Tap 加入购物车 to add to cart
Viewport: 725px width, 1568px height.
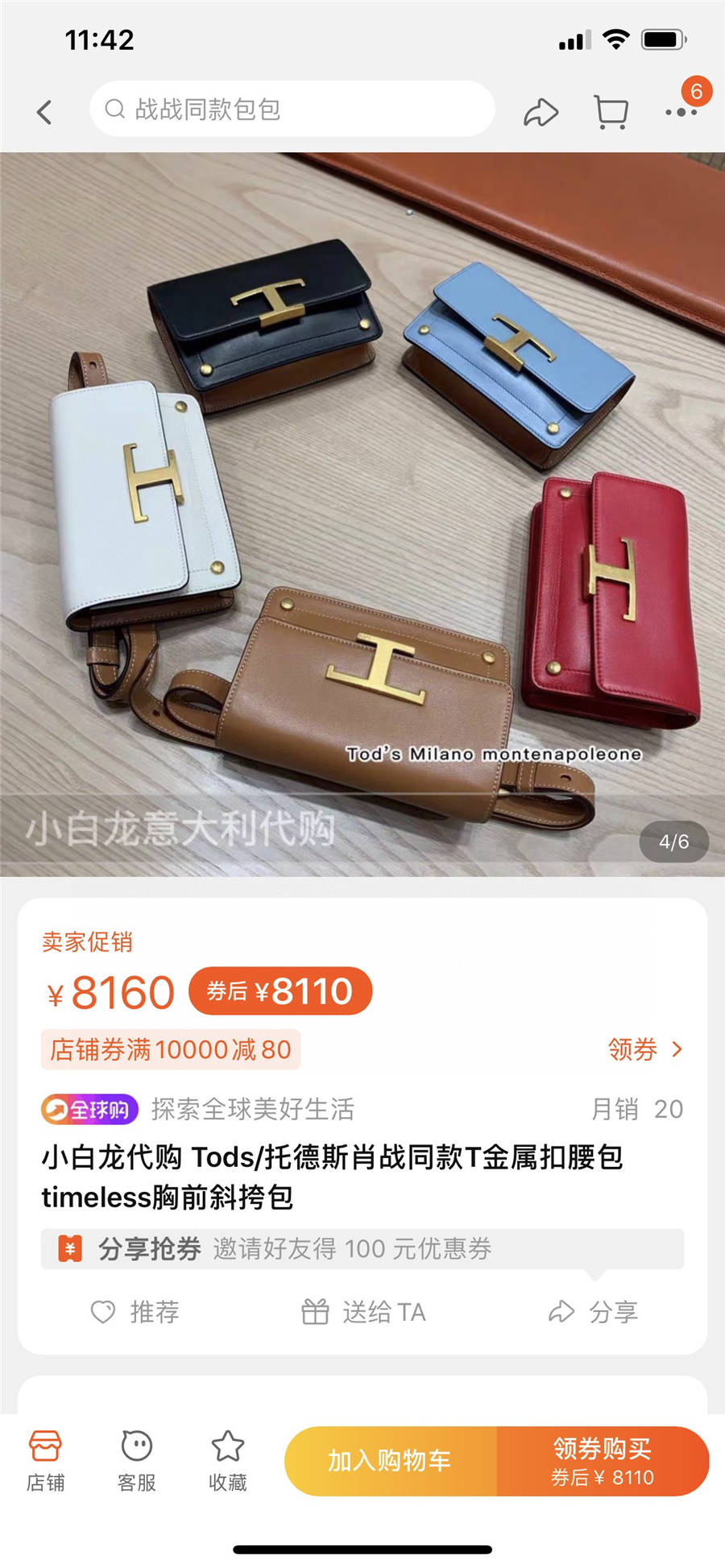(x=390, y=1461)
